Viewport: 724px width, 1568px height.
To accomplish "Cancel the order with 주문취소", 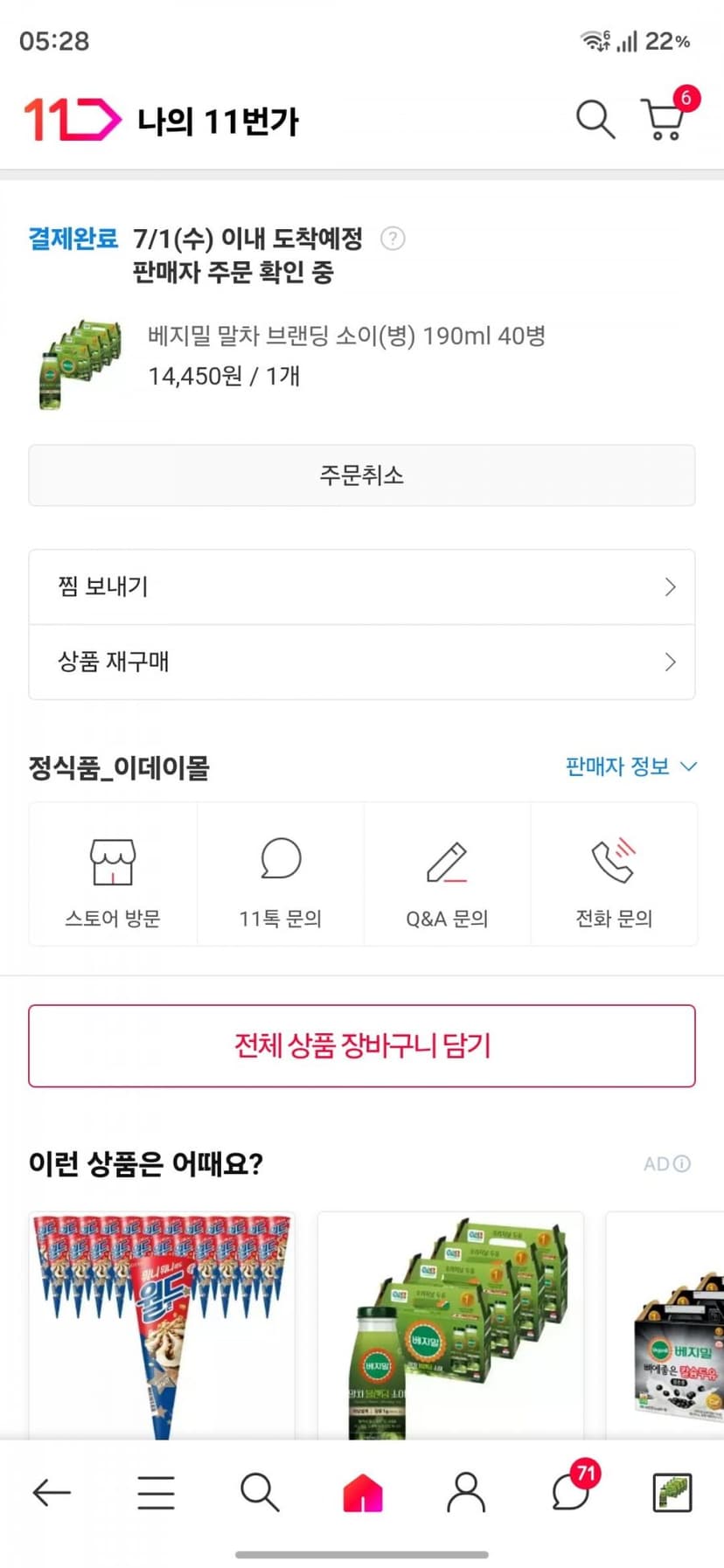I will point(362,475).
